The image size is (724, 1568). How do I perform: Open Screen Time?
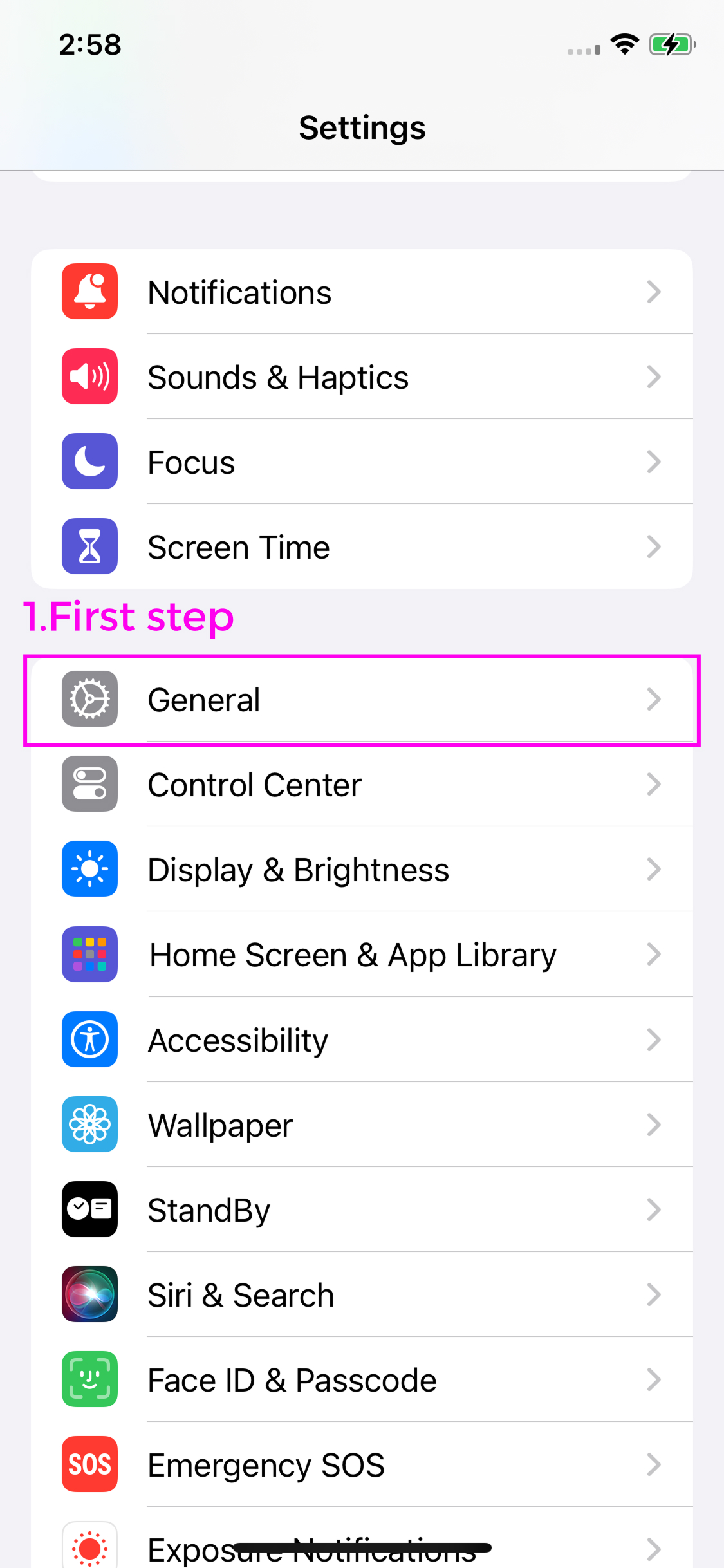[x=362, y=547]
